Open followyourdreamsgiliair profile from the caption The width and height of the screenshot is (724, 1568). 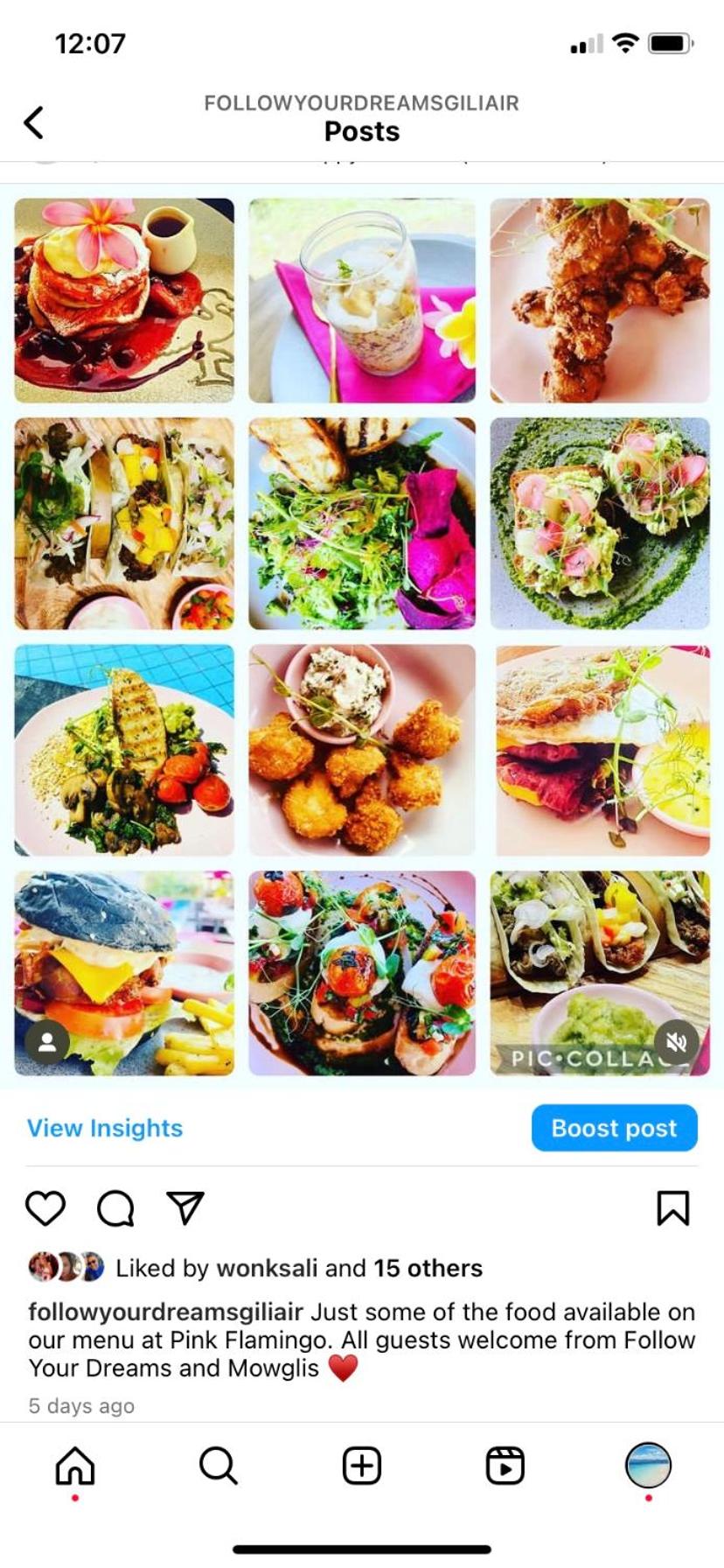click(x=165, y=1312)
